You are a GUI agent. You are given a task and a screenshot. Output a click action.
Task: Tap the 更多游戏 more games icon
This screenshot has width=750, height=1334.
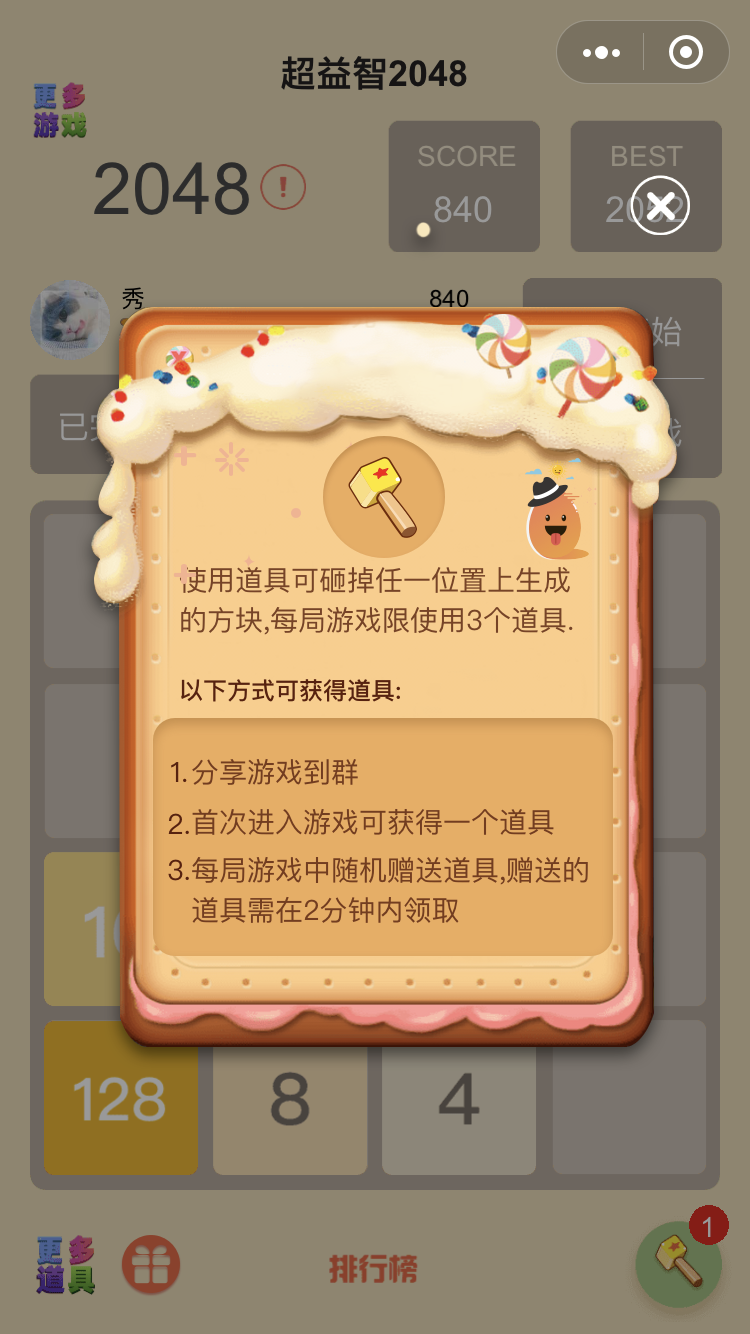click(60, 111)
